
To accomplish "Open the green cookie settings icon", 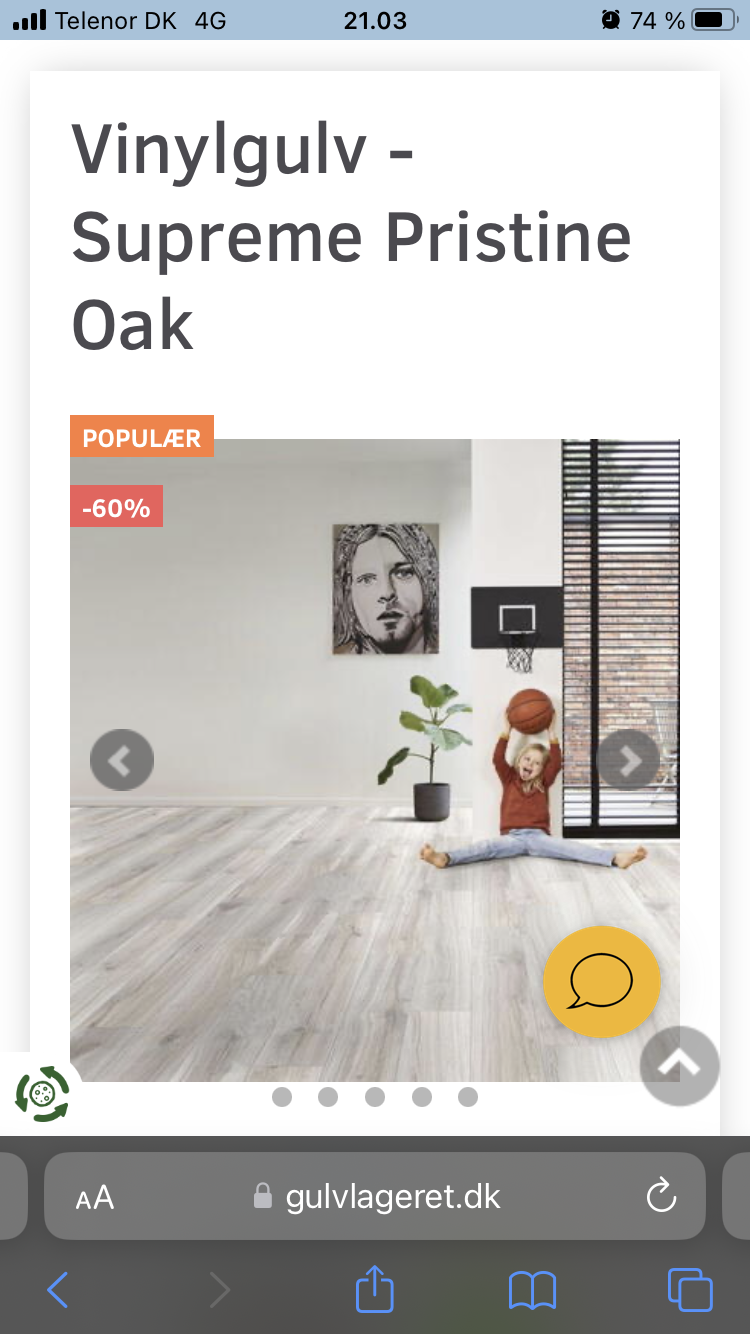I will pos(42,1093).
